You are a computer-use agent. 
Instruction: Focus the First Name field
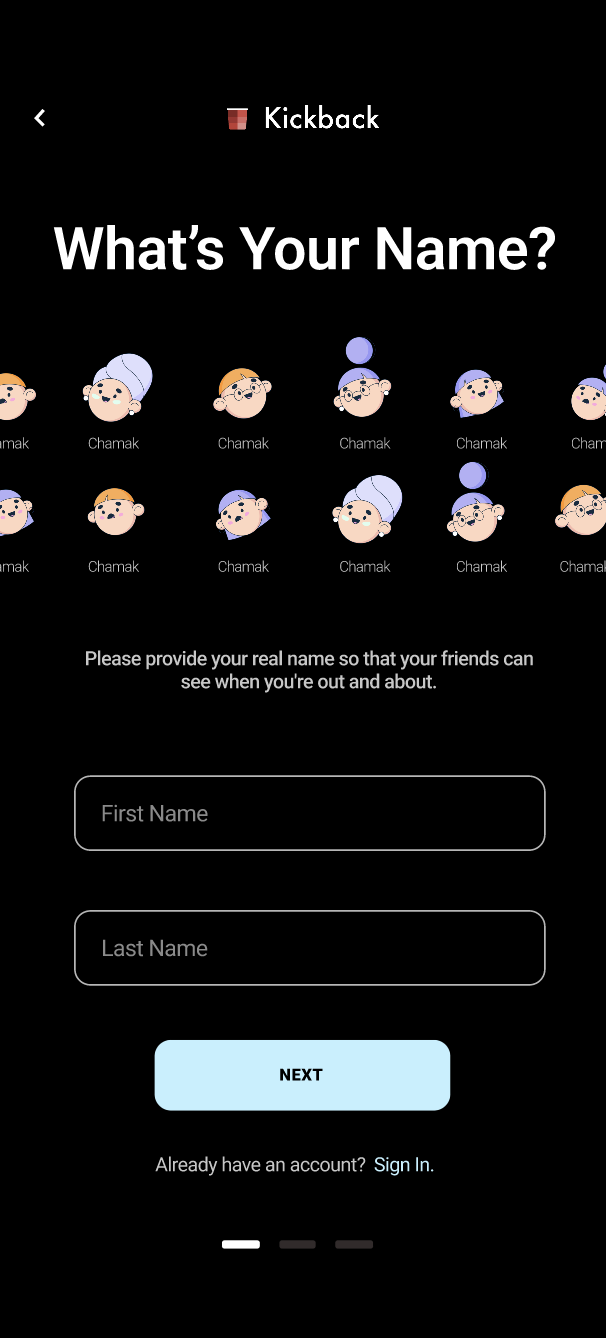tap(309, 813)
